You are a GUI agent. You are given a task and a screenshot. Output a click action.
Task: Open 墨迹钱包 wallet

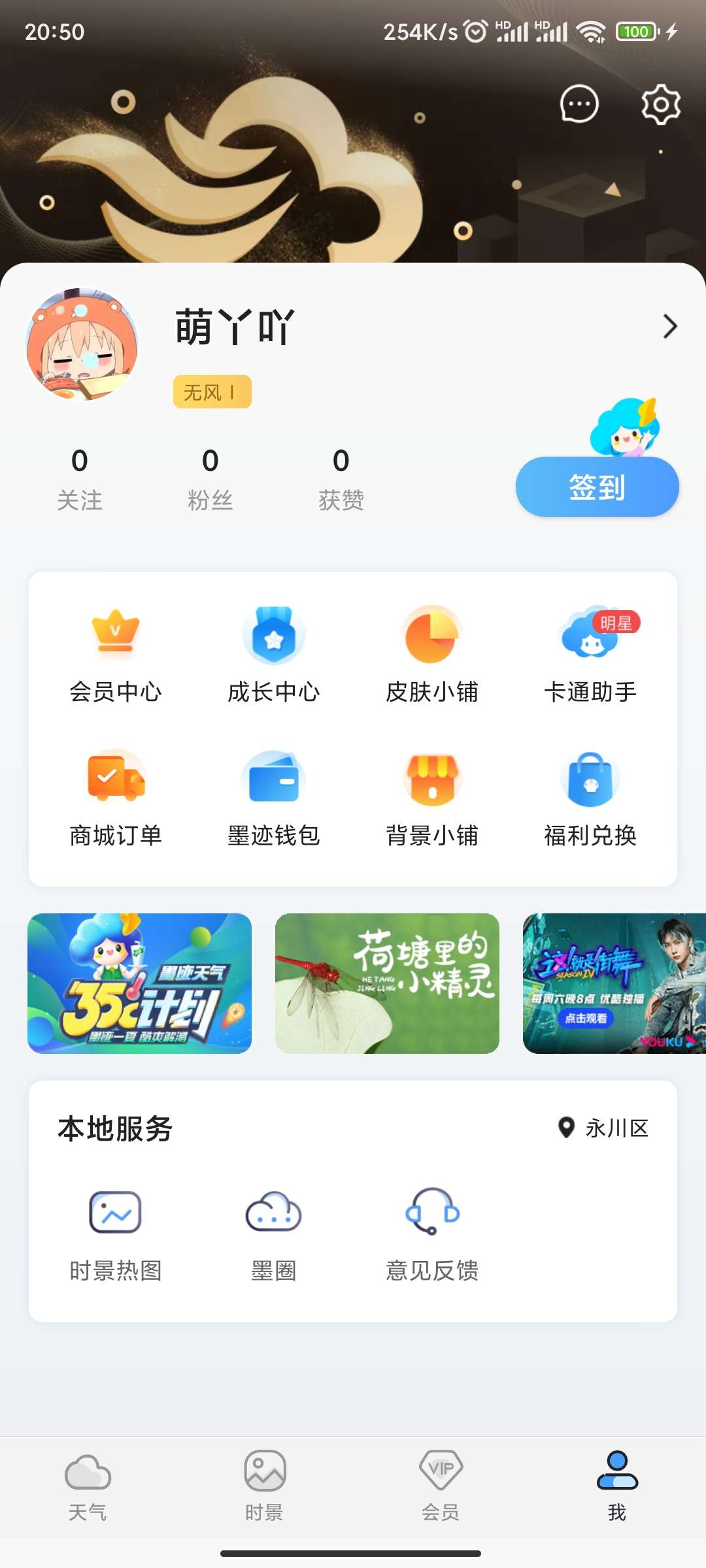point(274,798)
